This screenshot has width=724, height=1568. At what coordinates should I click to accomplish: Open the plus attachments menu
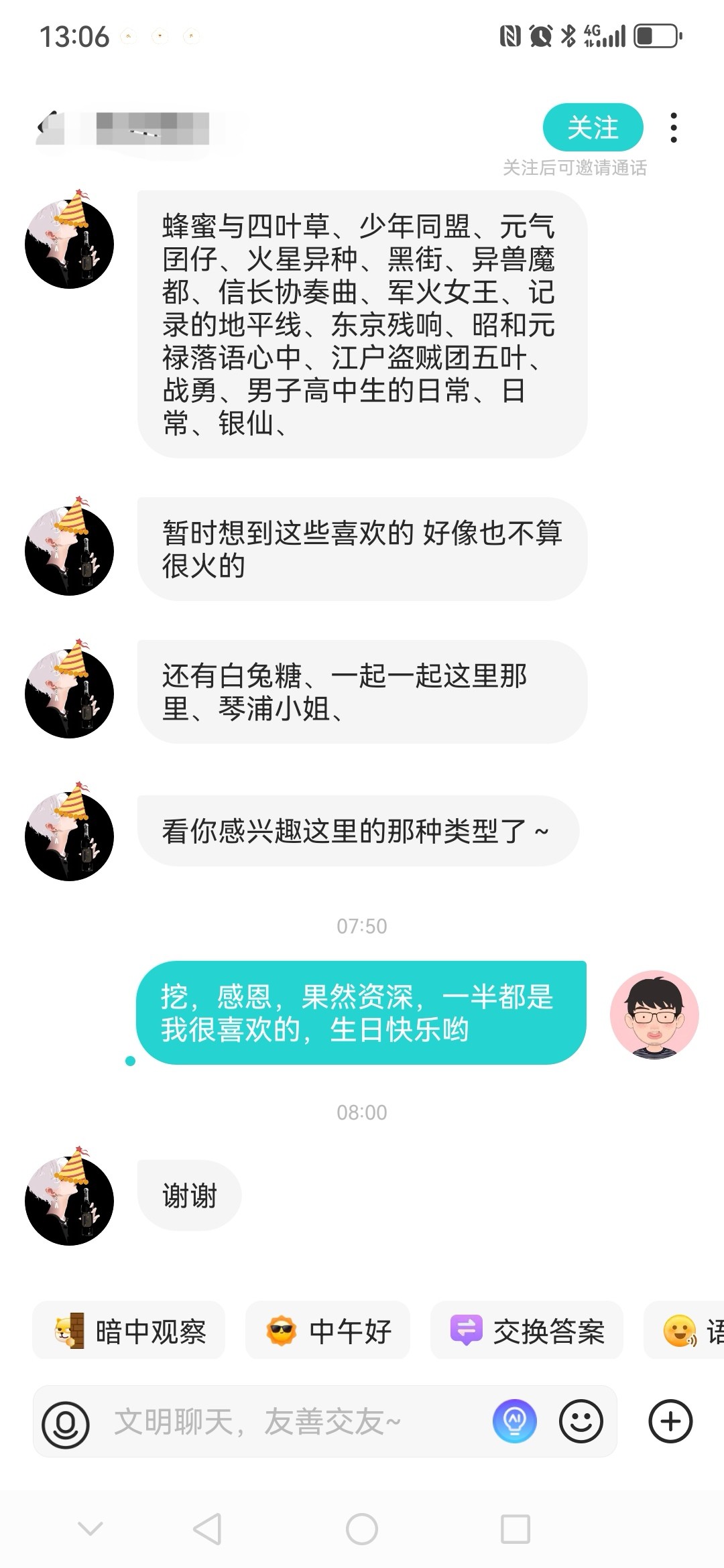point(670,1421)
